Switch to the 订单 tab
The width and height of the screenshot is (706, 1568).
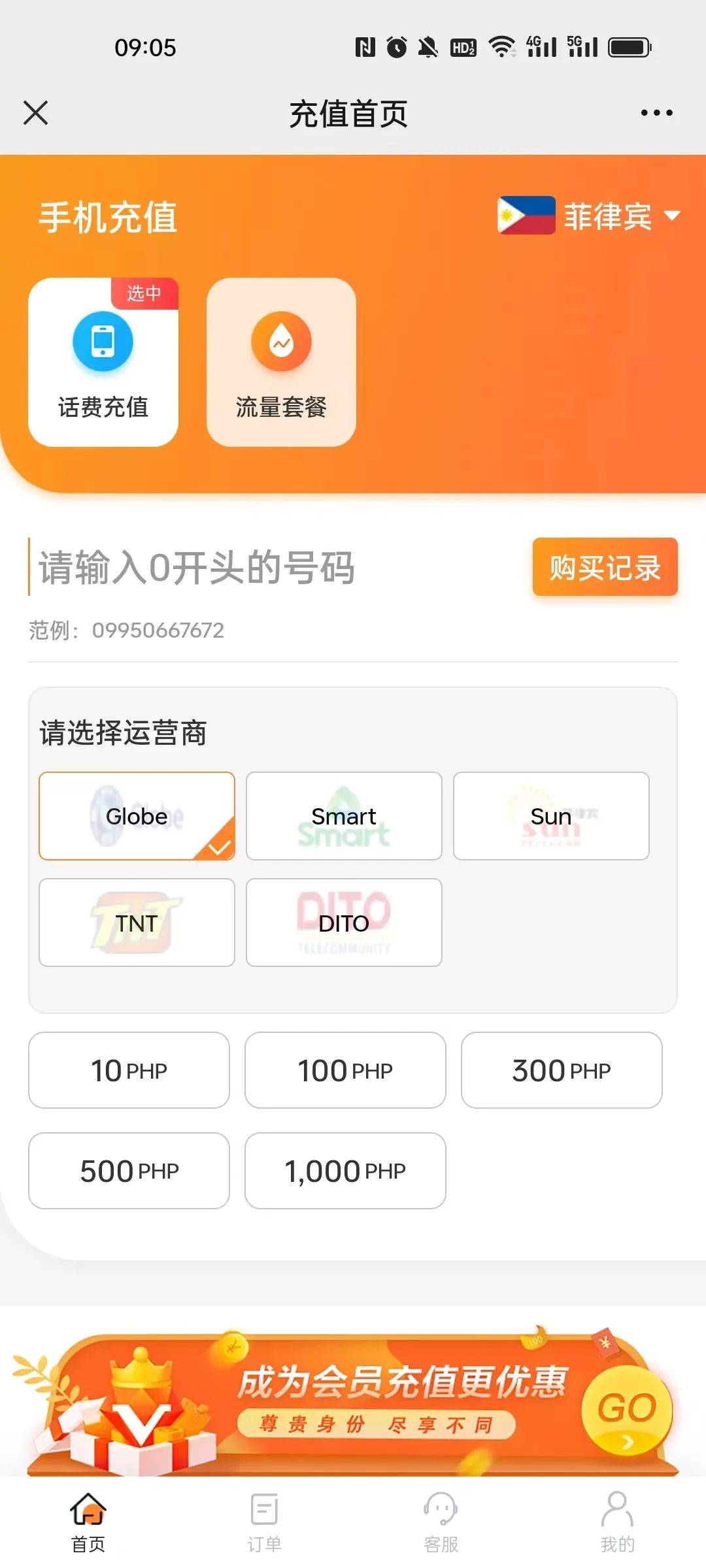pos(264,1522)
